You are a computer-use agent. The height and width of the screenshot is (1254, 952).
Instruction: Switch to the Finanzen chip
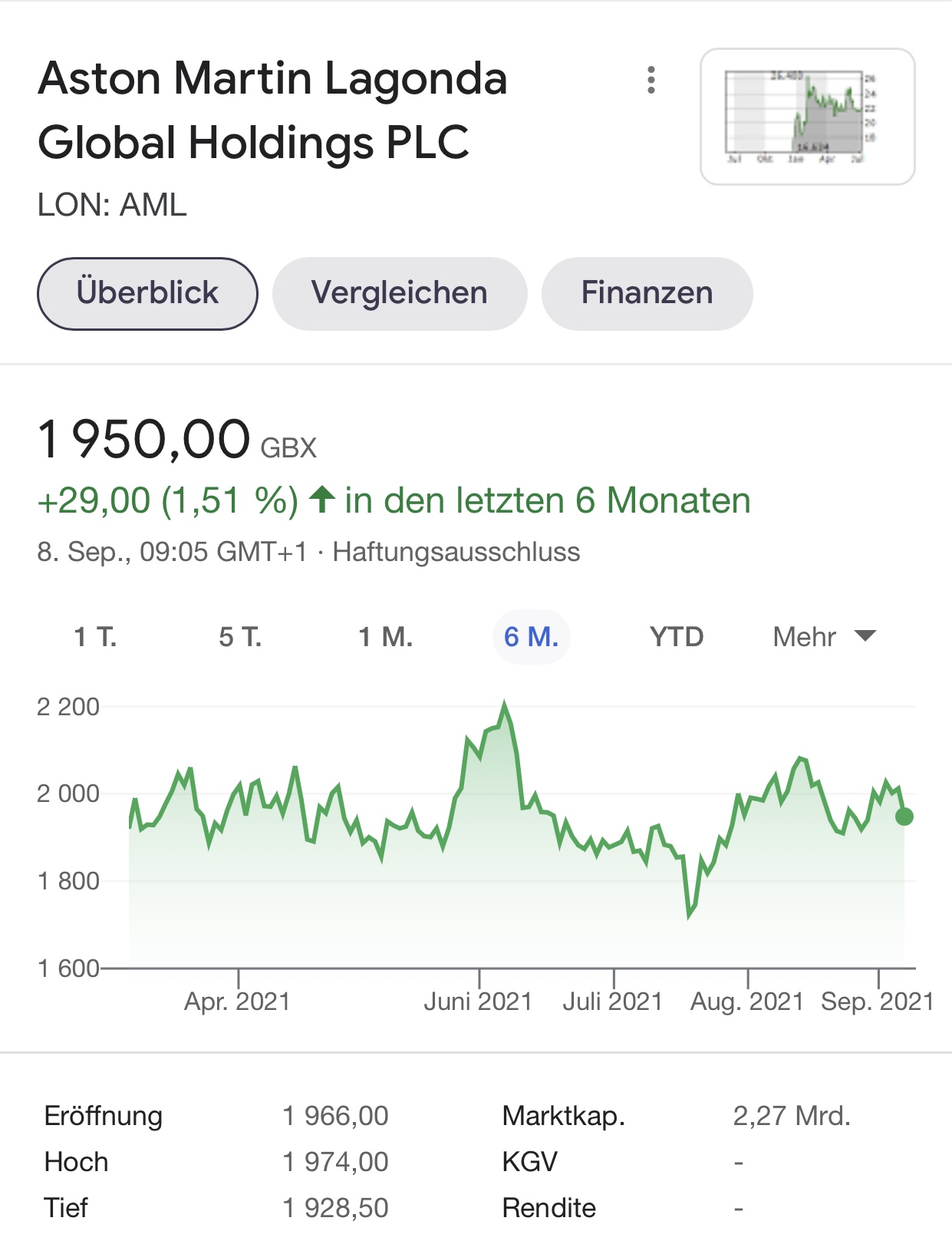[x=647, y=293]
